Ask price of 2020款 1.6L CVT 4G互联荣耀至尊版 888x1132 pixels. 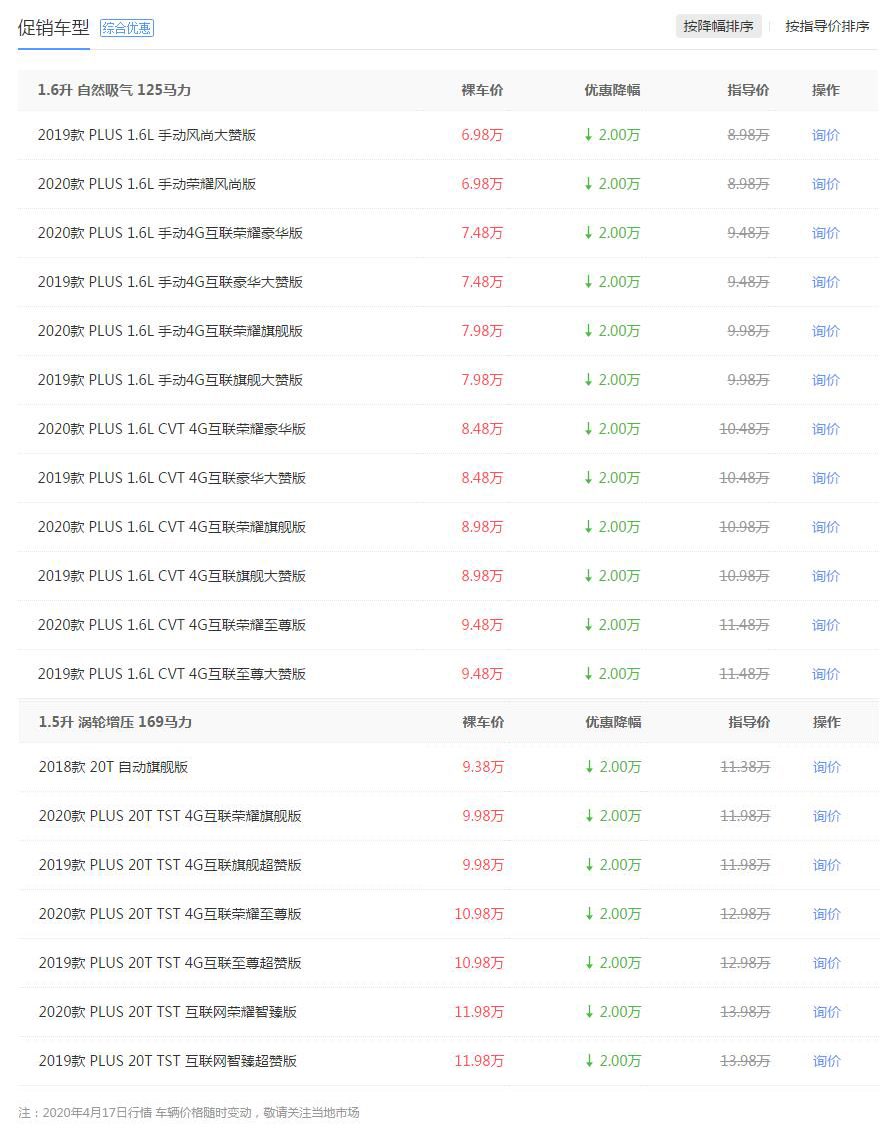coord(826,625)
